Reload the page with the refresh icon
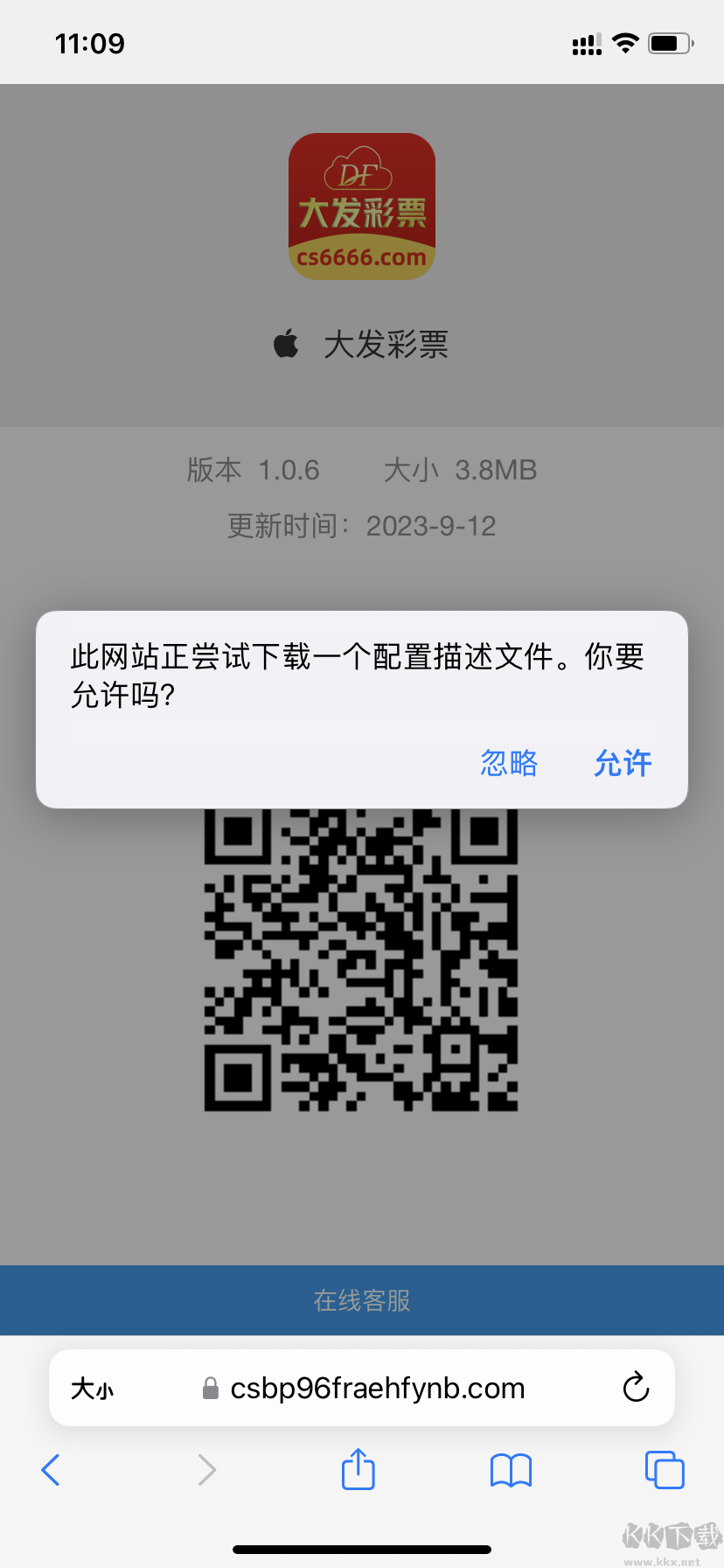The height and width of the screenshot is (1568, 724). [x=636, y=1388]
